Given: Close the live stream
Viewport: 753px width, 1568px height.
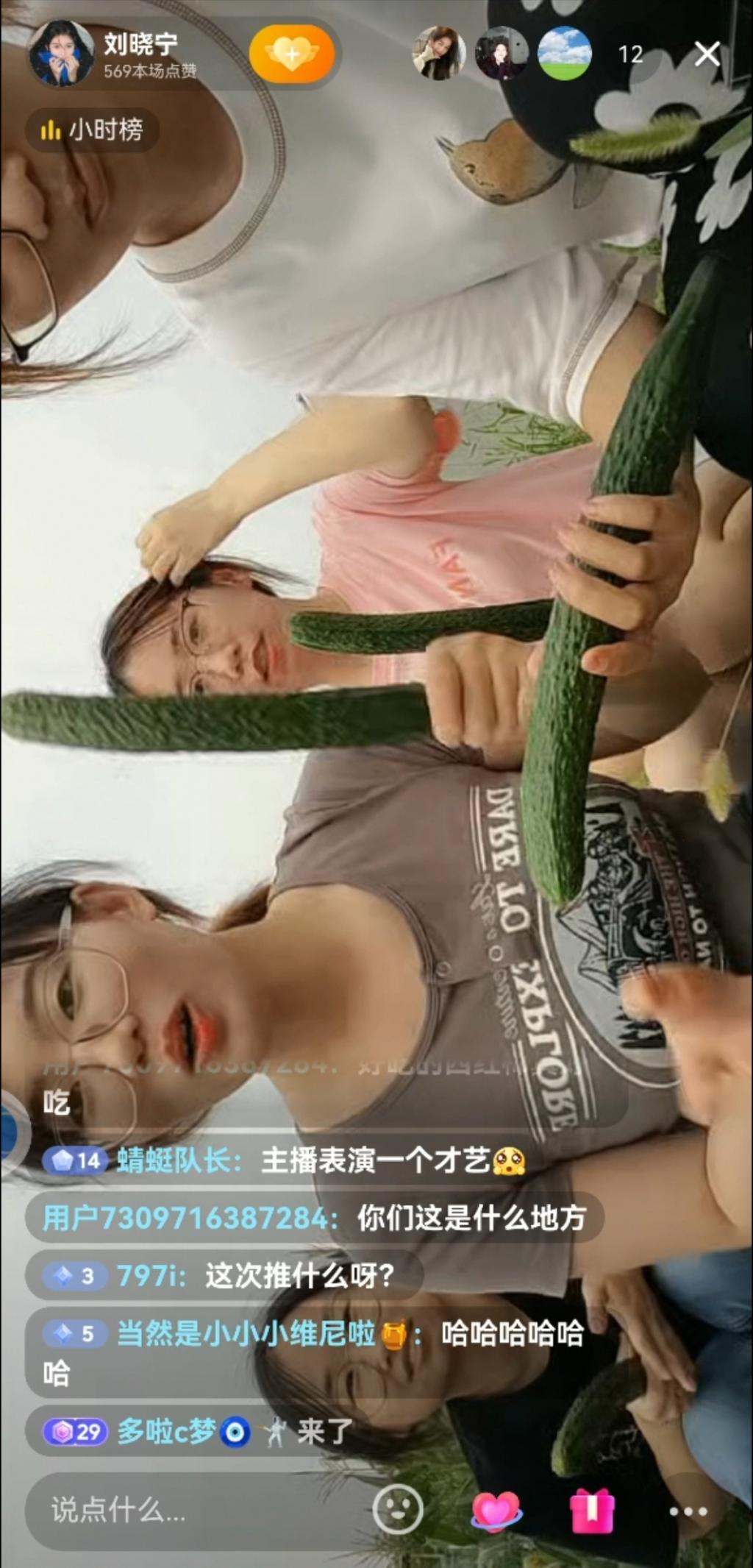Looking at the screenshot, I should pos(707,54).
